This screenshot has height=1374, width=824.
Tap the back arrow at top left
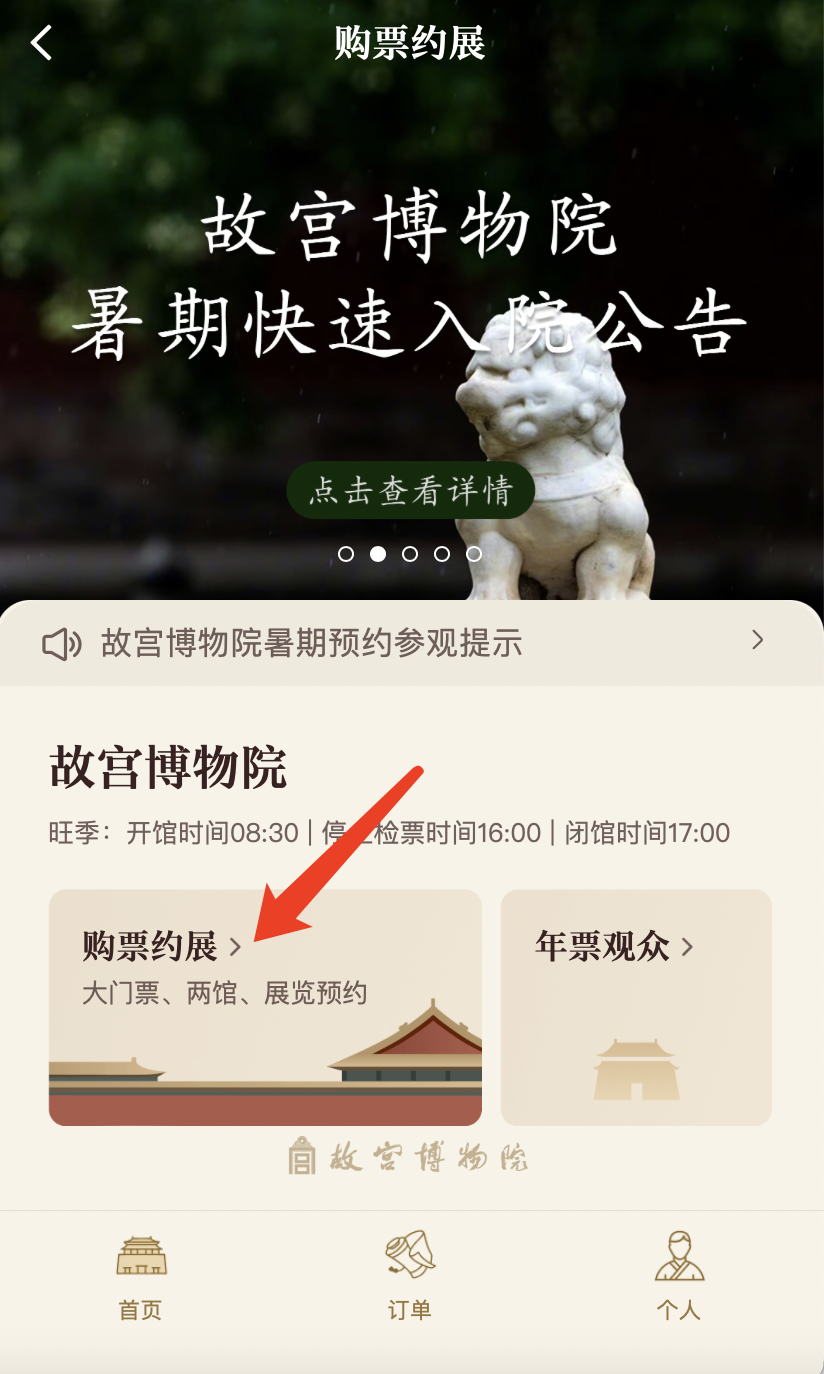[40, 43]
